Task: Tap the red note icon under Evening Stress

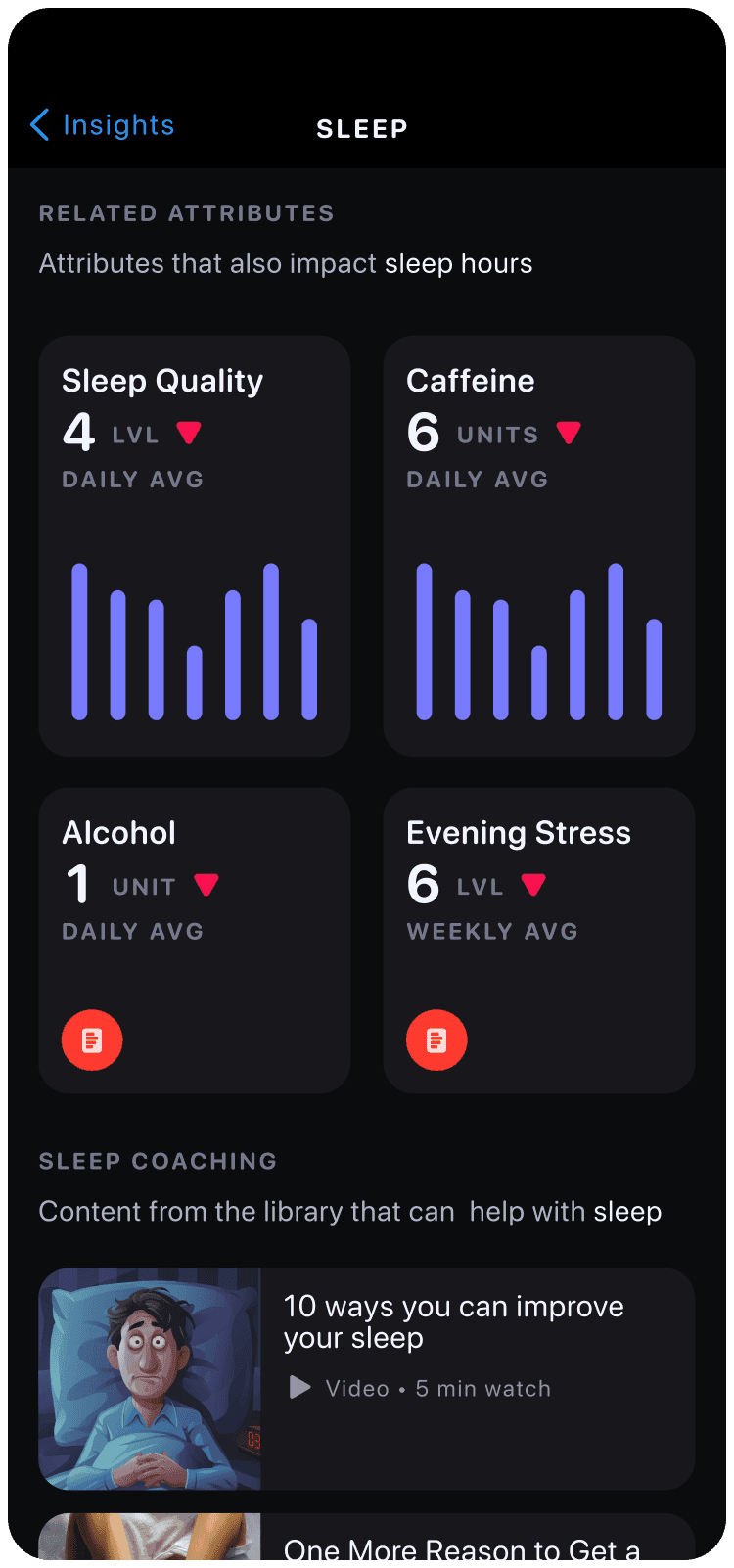Action: pos(436,1039)
